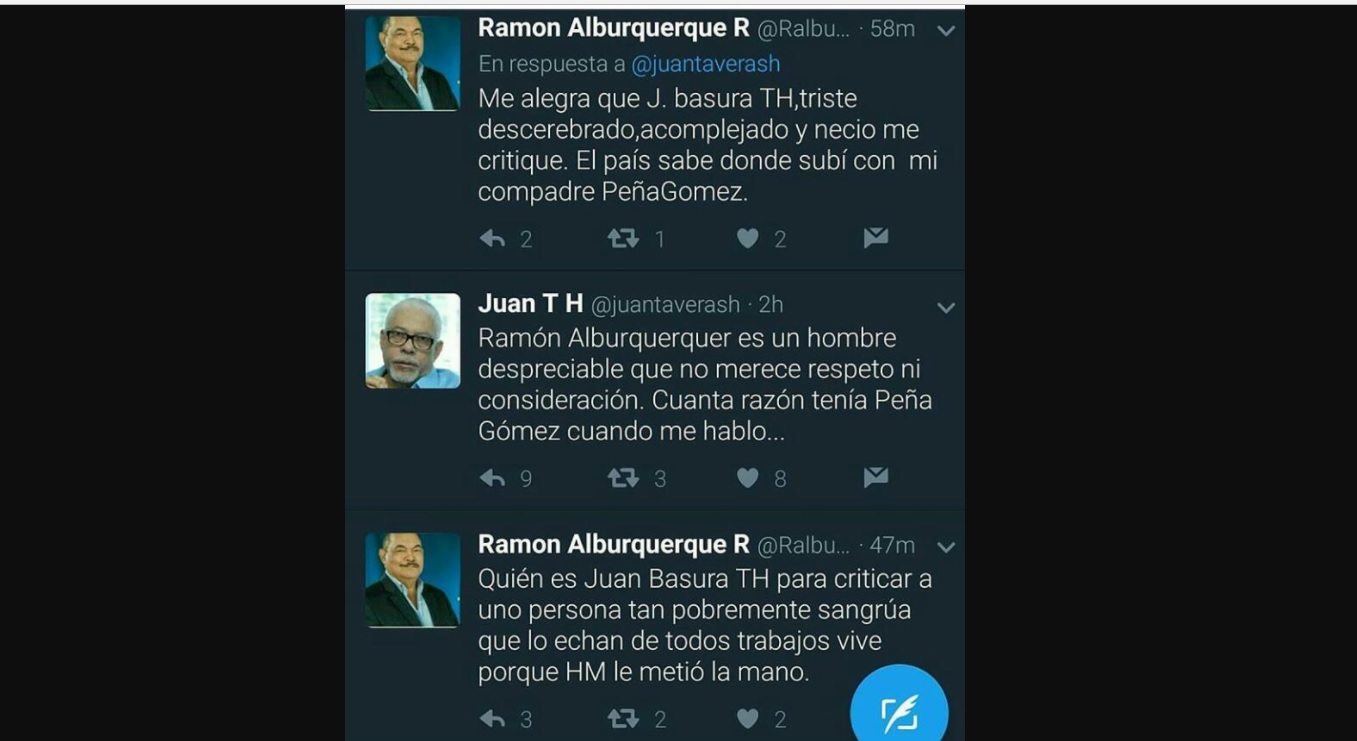Like Juan T H's tweet

(x=748, y=479)
